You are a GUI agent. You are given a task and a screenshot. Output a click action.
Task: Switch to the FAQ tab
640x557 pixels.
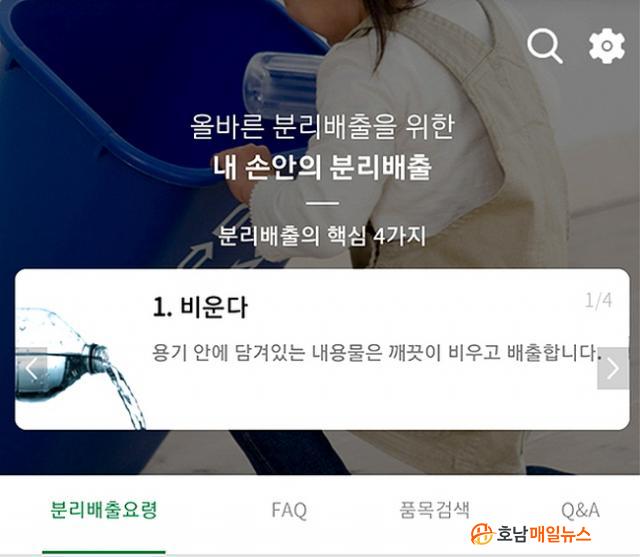(x=289, y=509)
